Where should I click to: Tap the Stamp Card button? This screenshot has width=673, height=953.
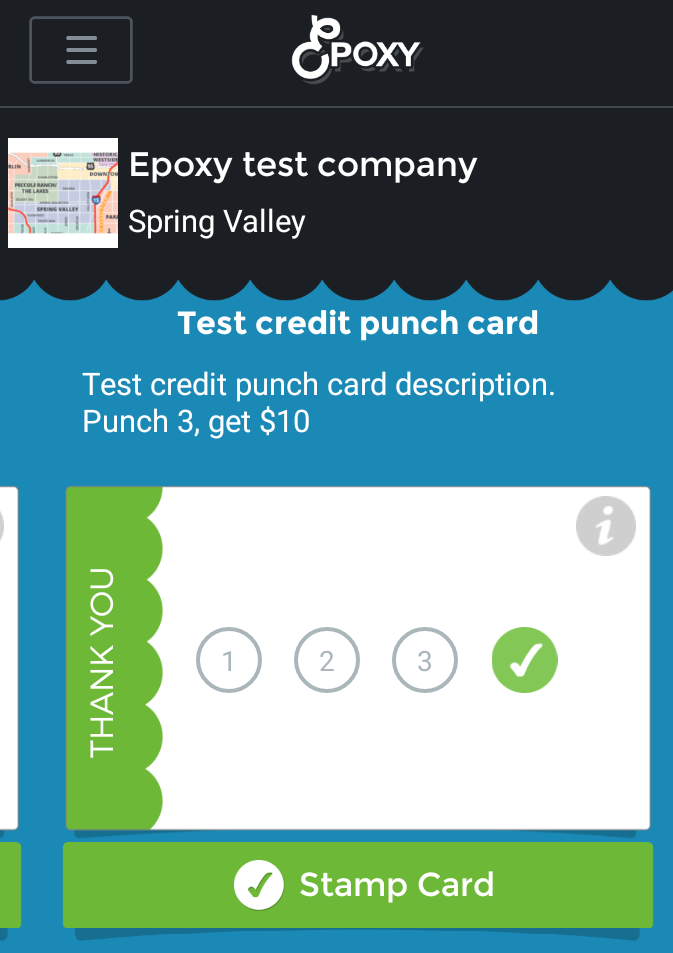click(x=358, y=885)
